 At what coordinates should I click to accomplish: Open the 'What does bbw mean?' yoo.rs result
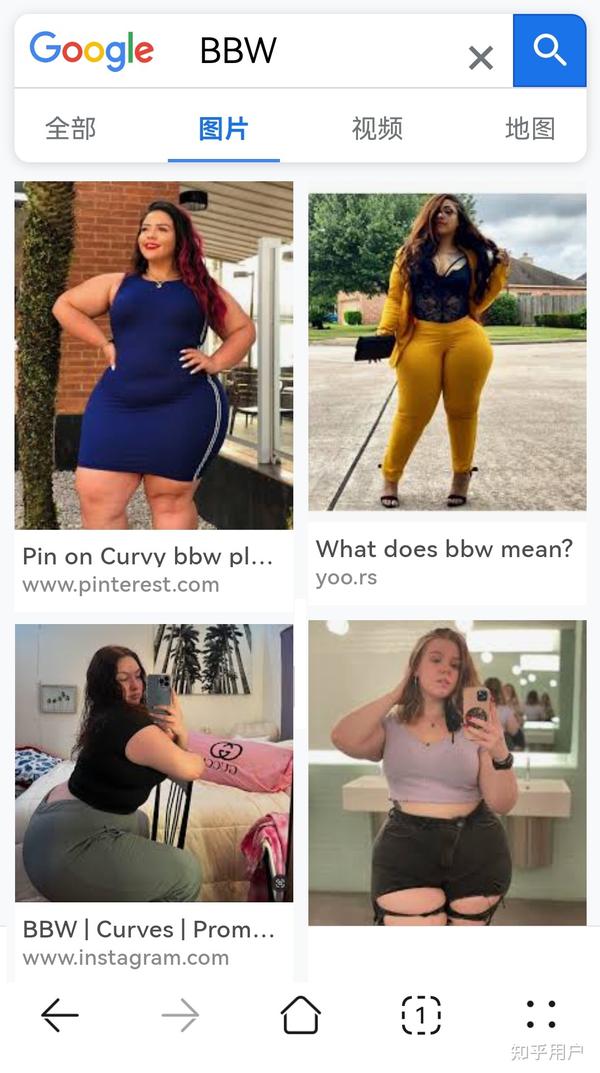pos(447,399)
